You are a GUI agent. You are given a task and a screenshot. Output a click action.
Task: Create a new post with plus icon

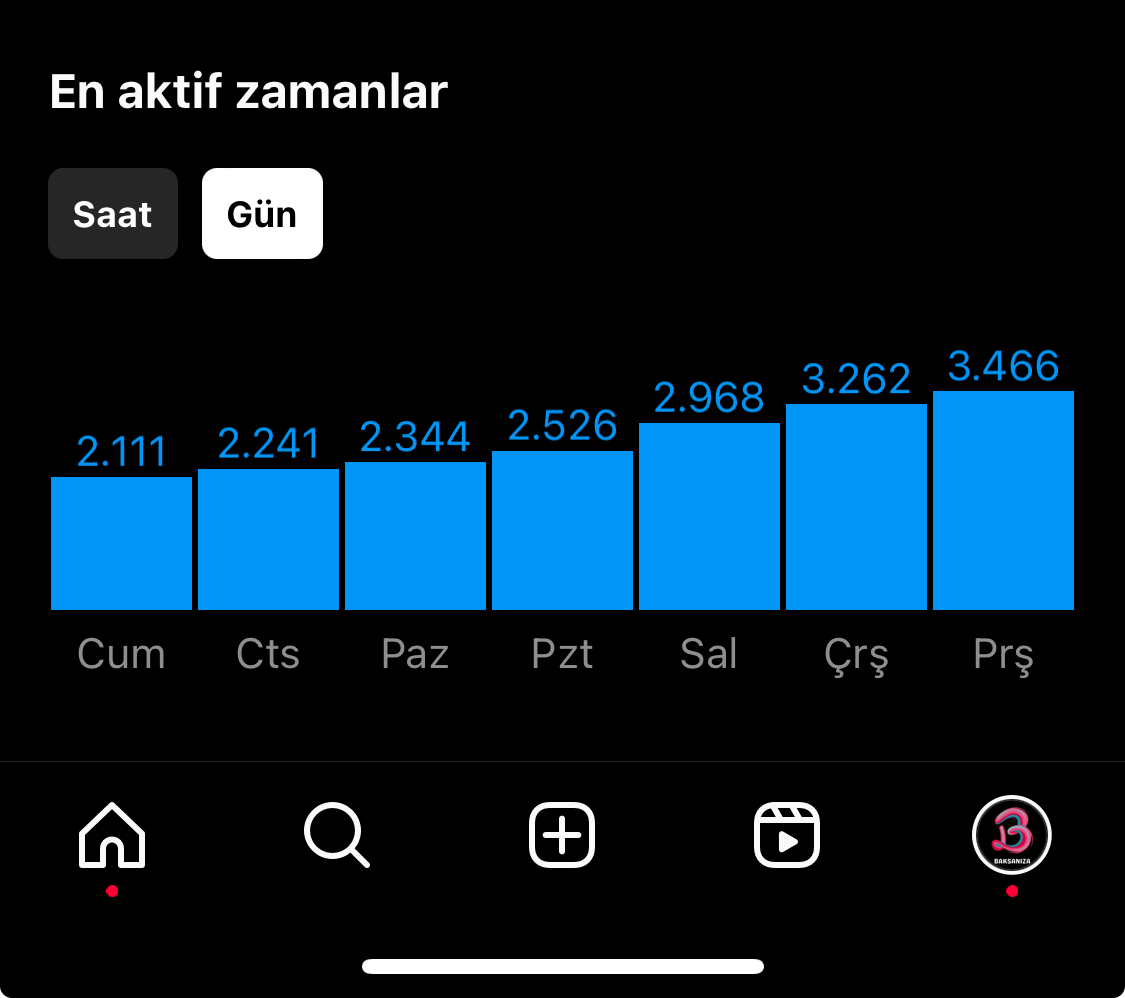pyautogui.click(x=562, y=835)
